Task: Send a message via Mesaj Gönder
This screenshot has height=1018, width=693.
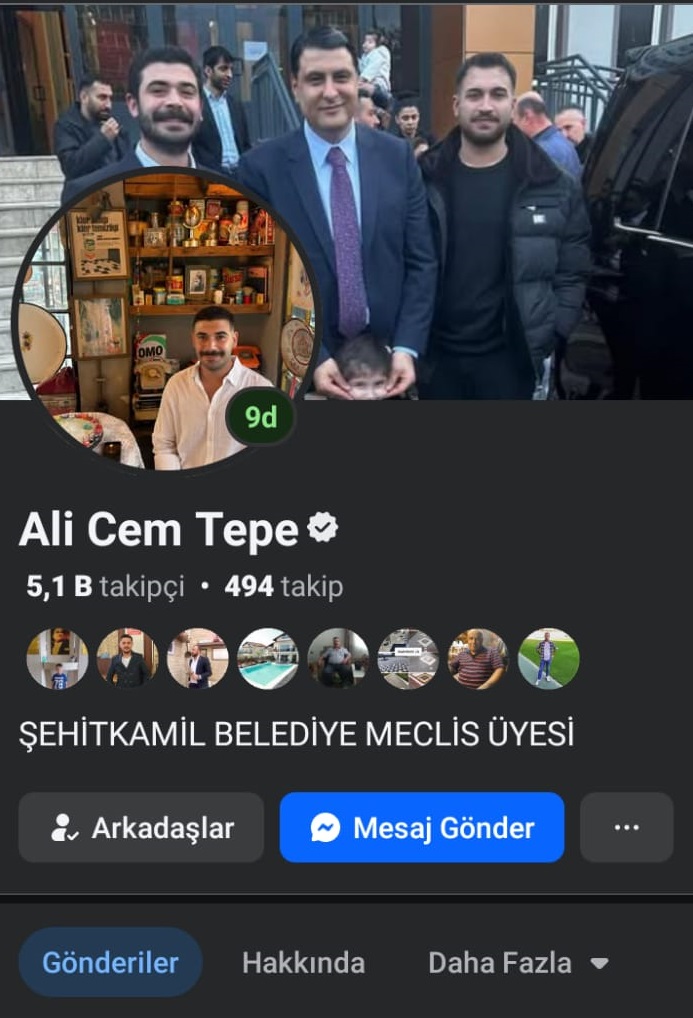Action: 422,828
